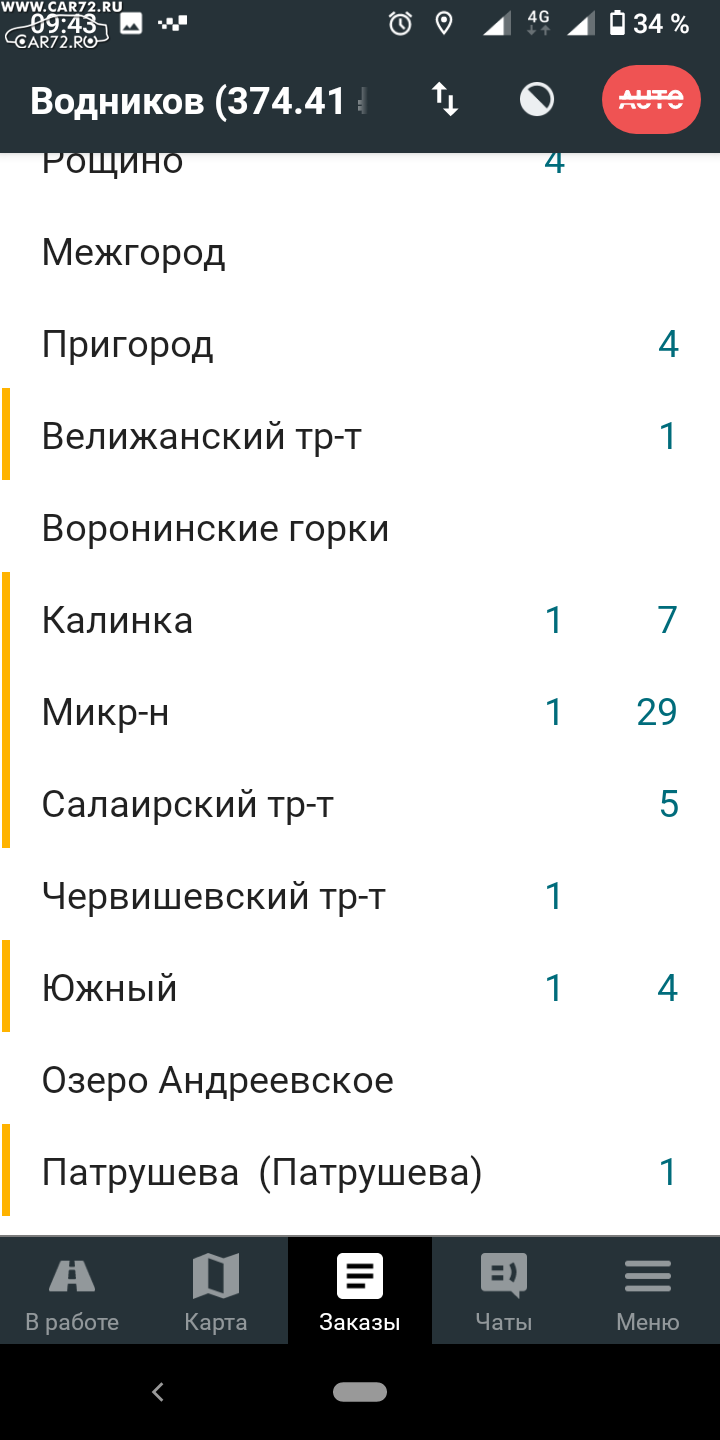Image resolution: width=720 pixels, height=1440 pixels.
Task: Select the Микр-н zone
Action: coord(360,713)
